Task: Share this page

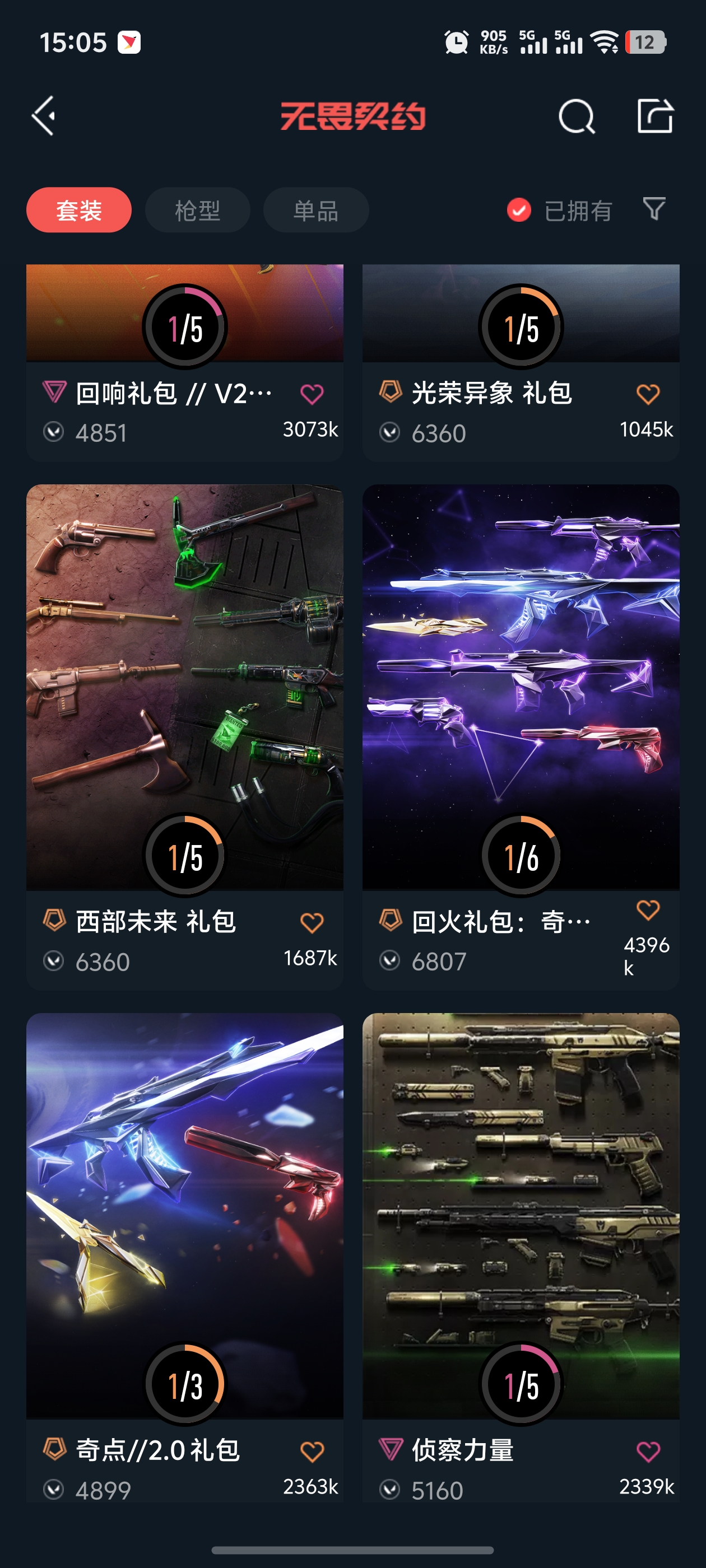Action: click(655, 116)
